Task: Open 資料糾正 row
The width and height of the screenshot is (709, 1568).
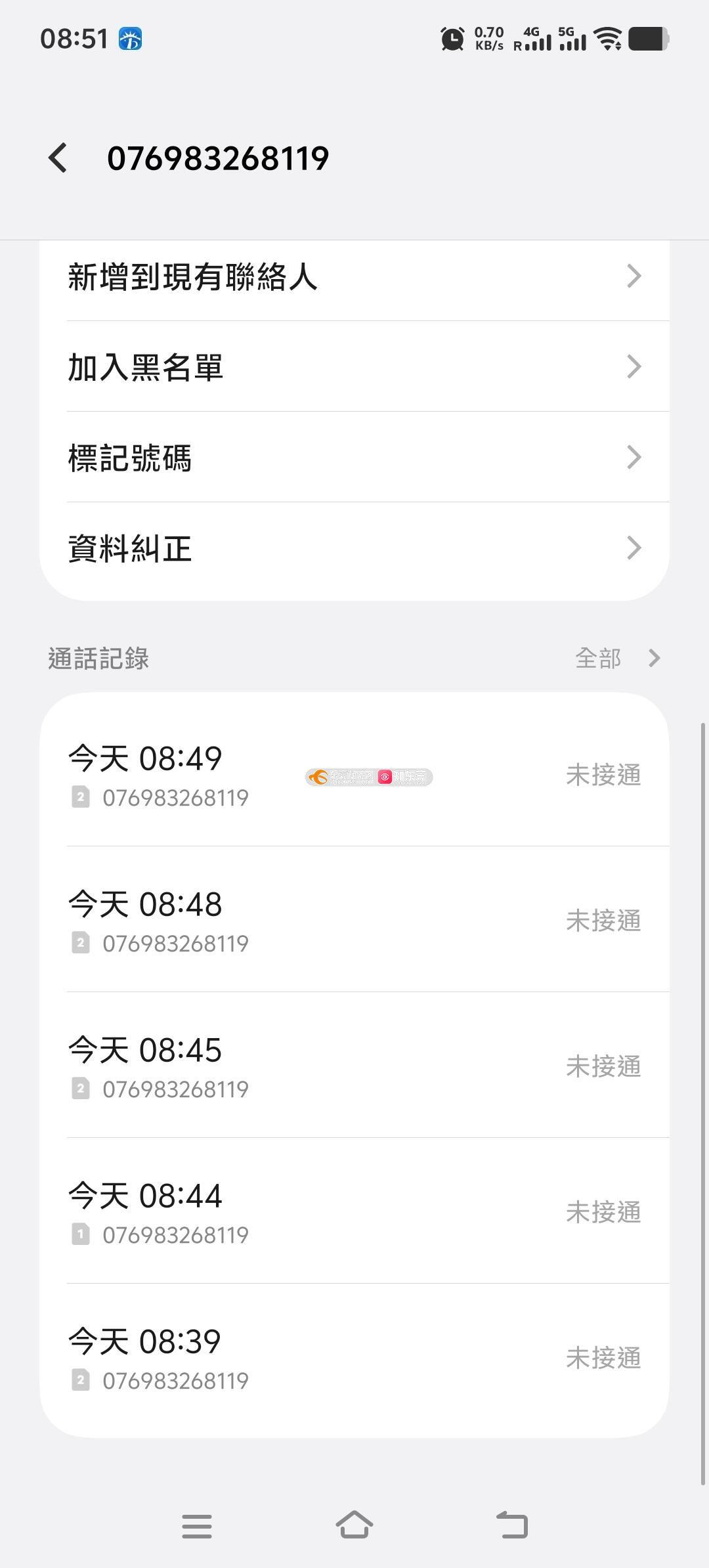Action: click(x=354, y=548)
